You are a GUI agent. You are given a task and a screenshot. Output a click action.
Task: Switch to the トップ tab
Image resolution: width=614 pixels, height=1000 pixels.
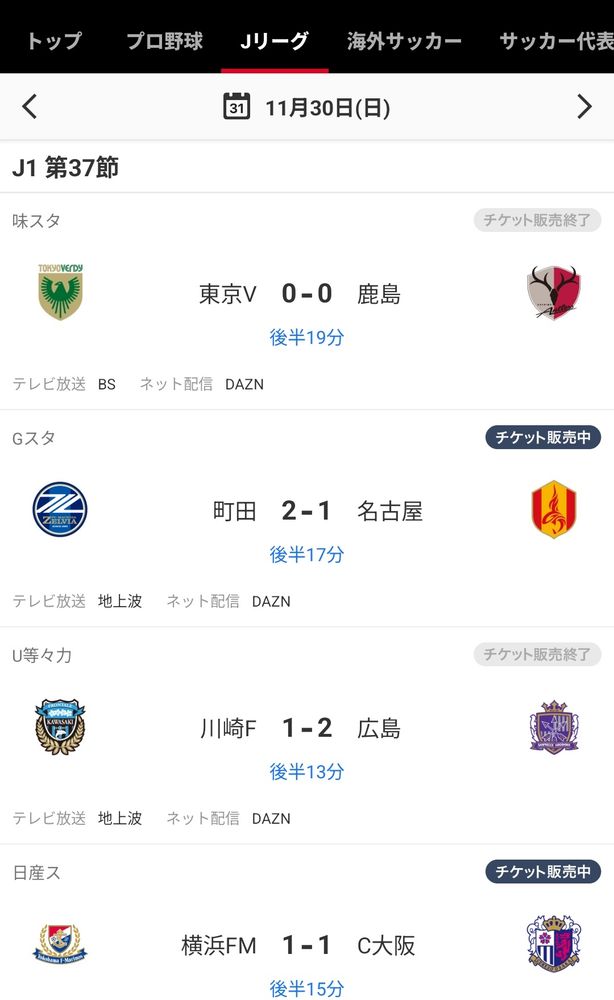tap(54, 41)
